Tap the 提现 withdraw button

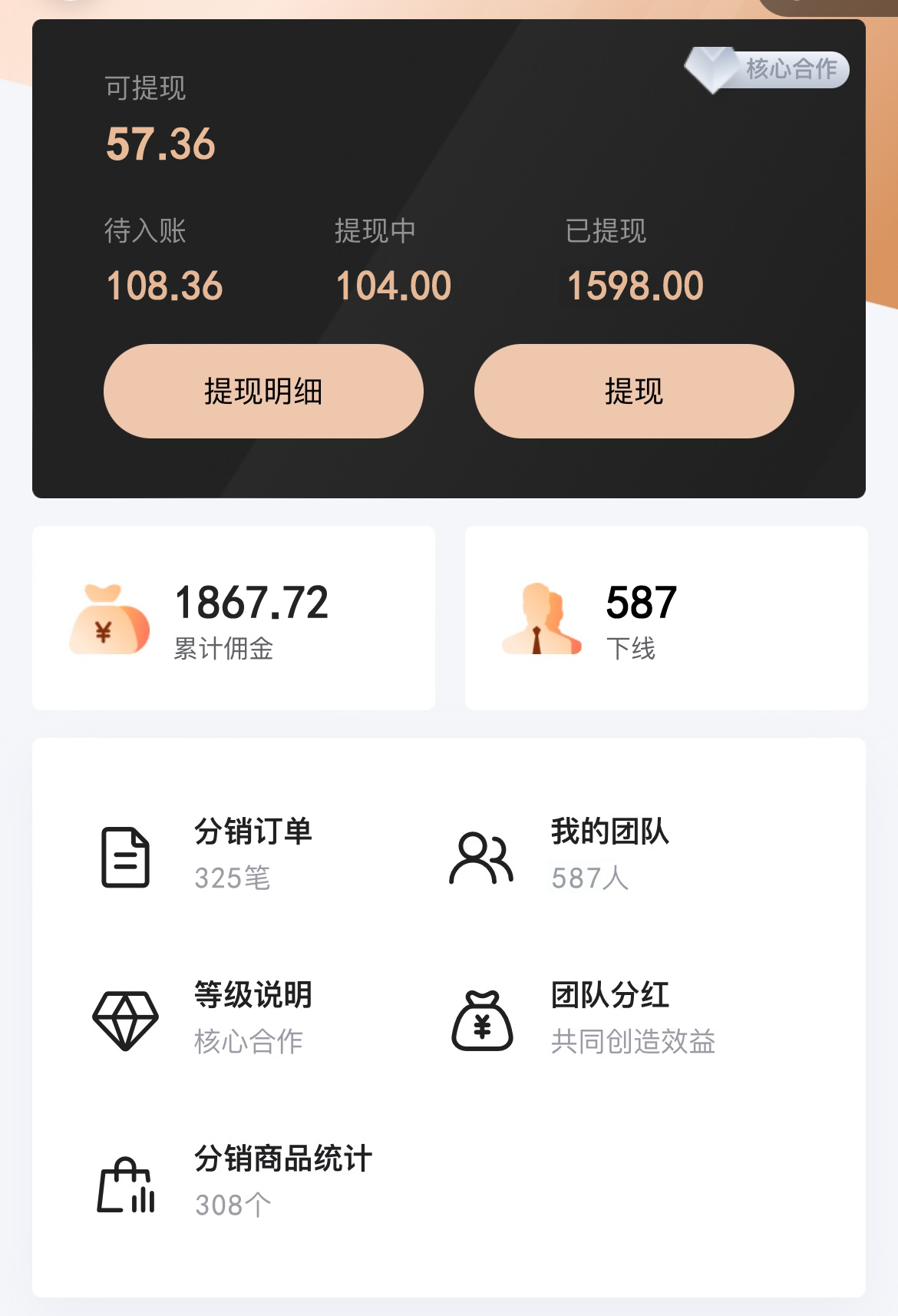coord(634,392)
